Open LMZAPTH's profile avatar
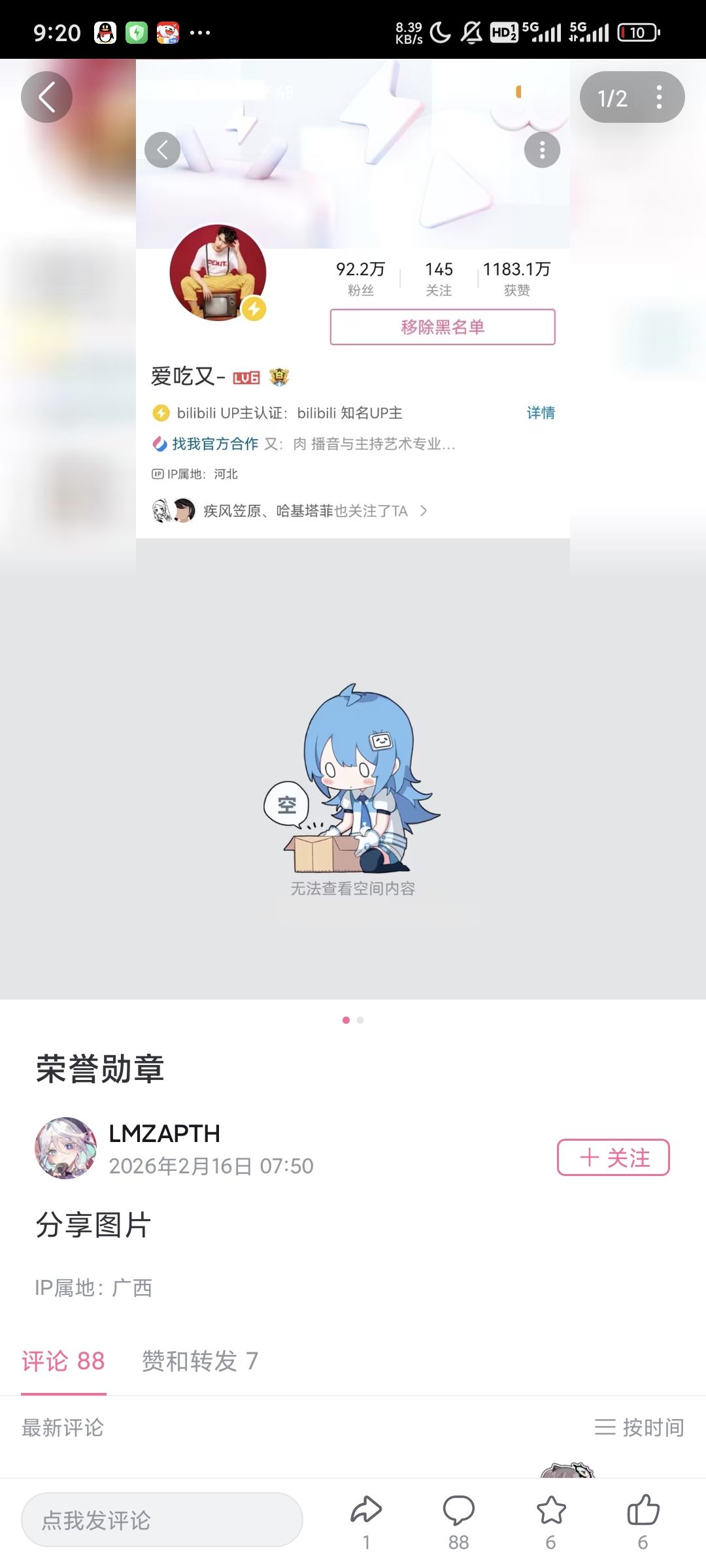Screen dimensions: 706x1568 (x=65, y=1148)
